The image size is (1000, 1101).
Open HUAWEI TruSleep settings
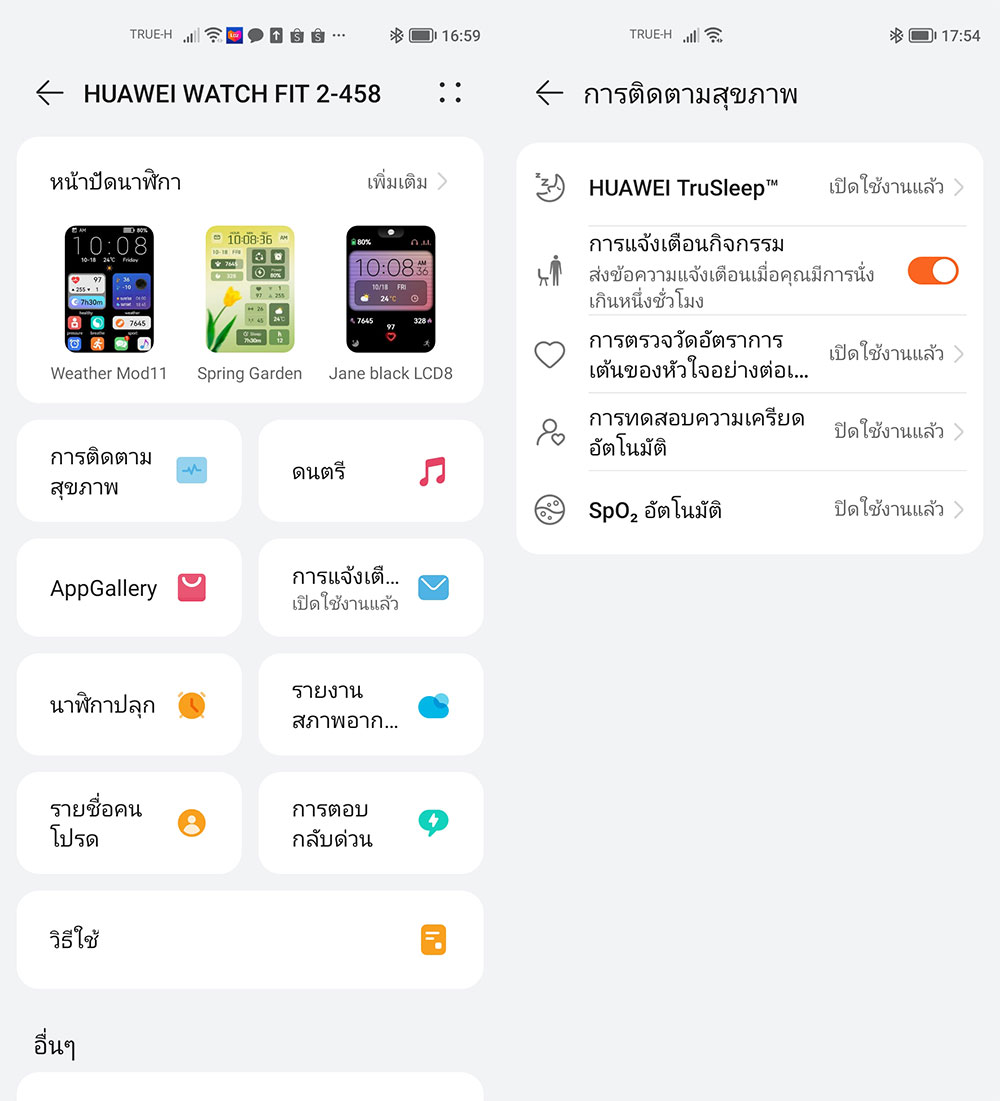pos(750,187)
